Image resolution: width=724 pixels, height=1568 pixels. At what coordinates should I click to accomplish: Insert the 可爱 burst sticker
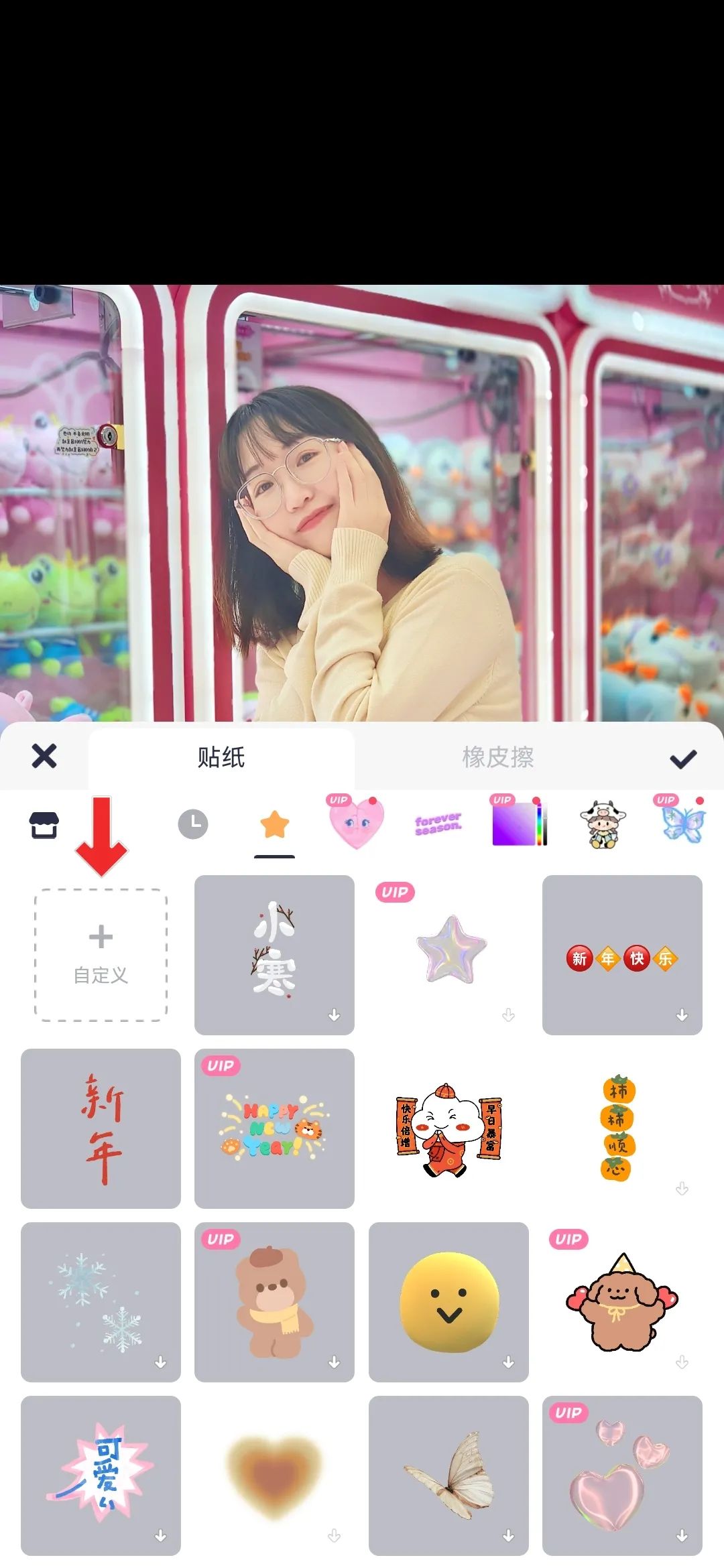click(101, 1476)
